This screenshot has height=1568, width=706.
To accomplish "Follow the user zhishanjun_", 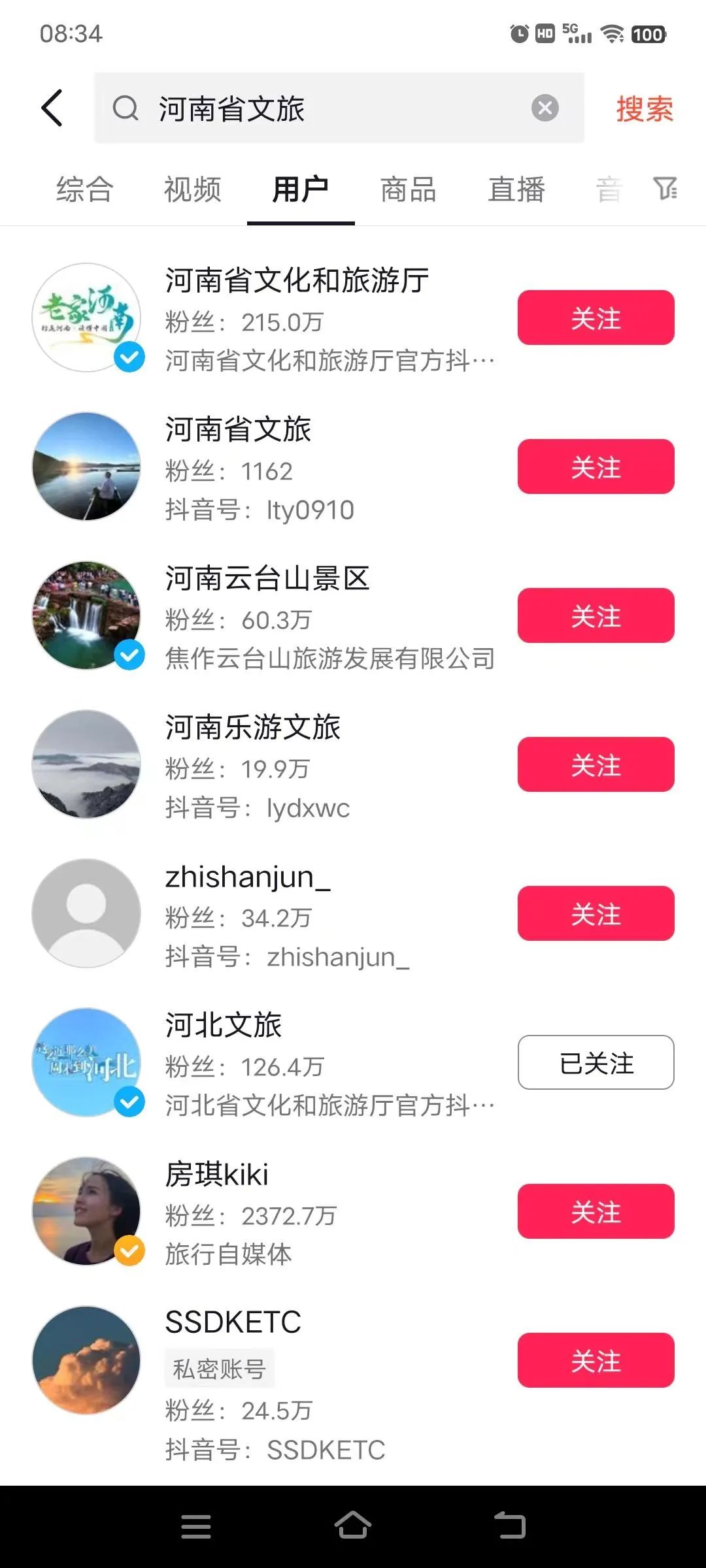I will pos(596,913).
